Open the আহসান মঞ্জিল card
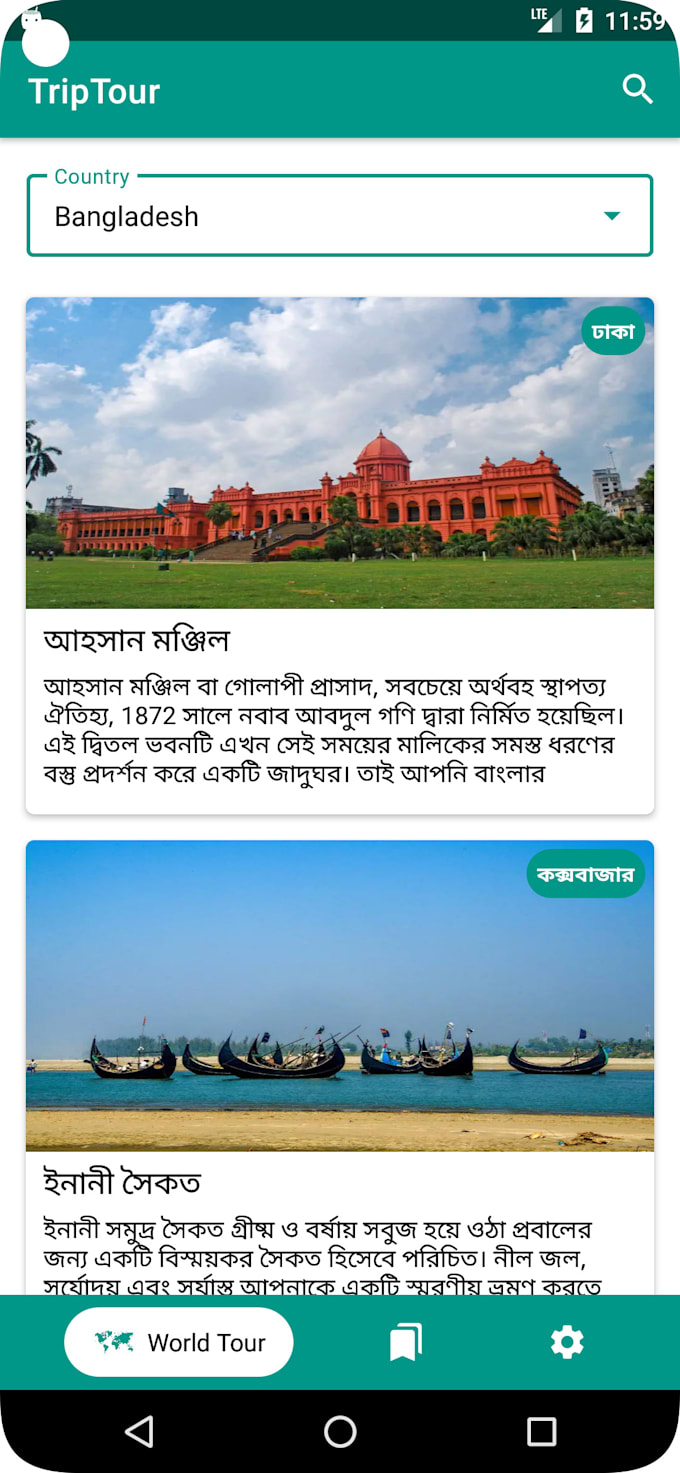This screenshot has height=1473, width=680. click(340, 555)
